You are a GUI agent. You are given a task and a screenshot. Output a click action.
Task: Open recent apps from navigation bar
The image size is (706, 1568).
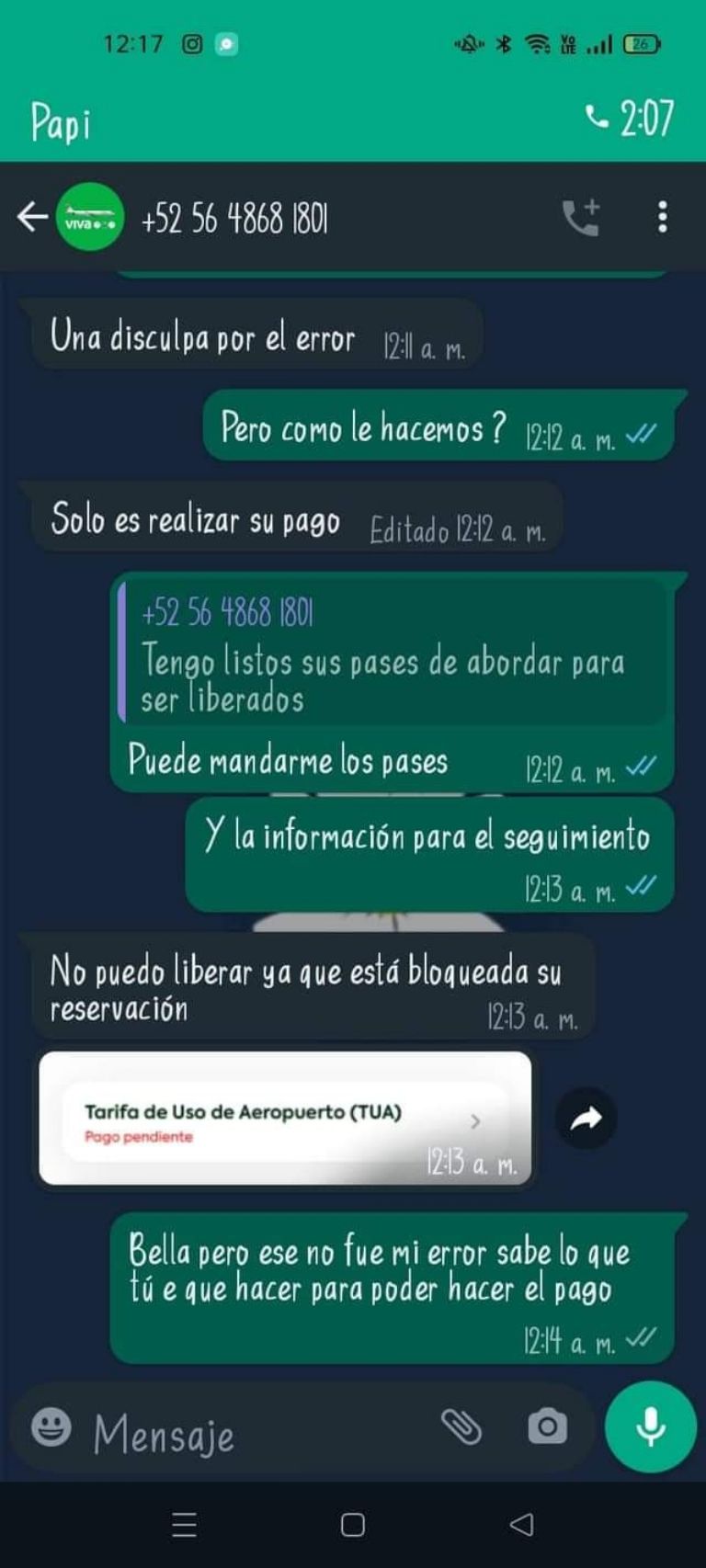(x=184, y=1525)
